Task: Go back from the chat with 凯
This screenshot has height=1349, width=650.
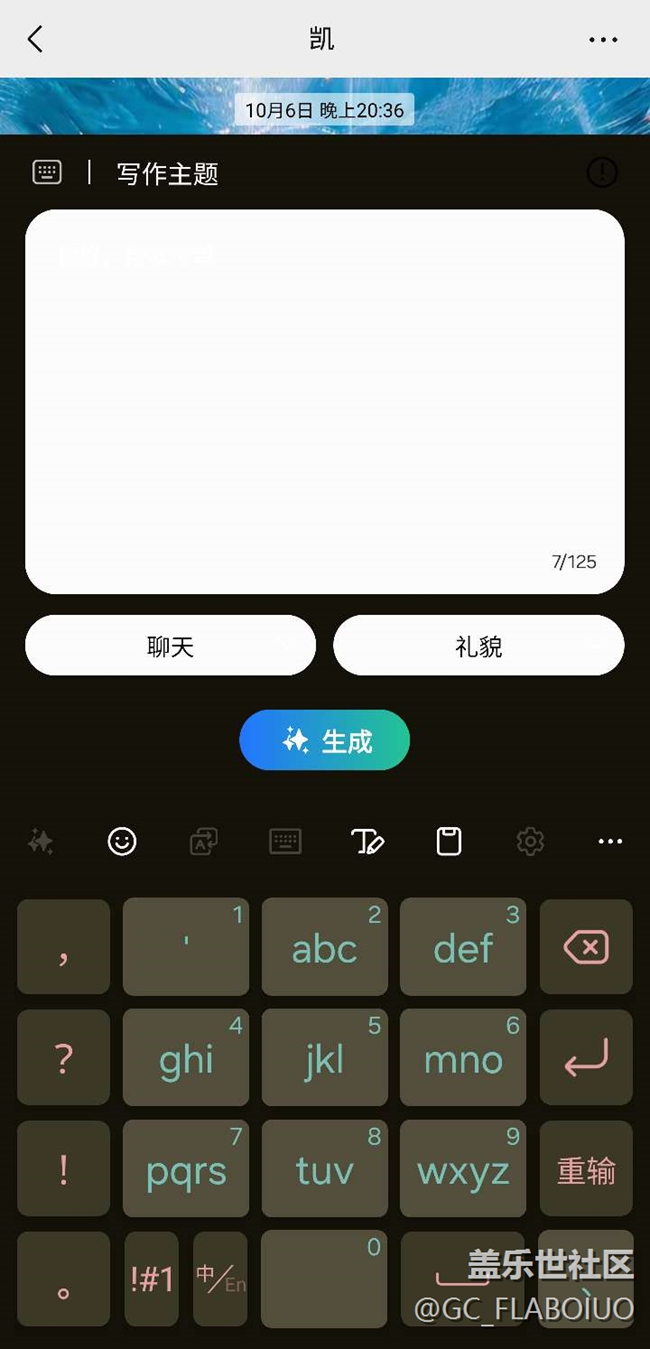Action: [35, 39]
